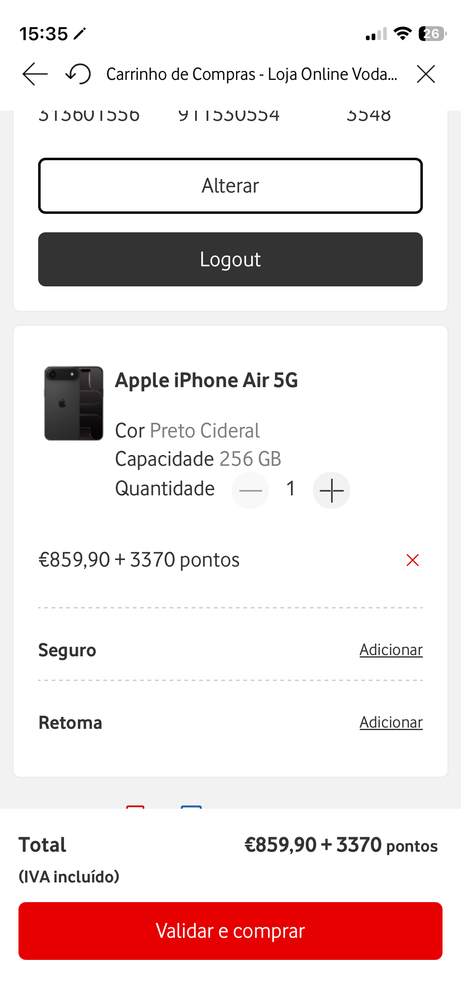461x998 pixels.
Task: Validar e comprar the order
Action: 230,931
